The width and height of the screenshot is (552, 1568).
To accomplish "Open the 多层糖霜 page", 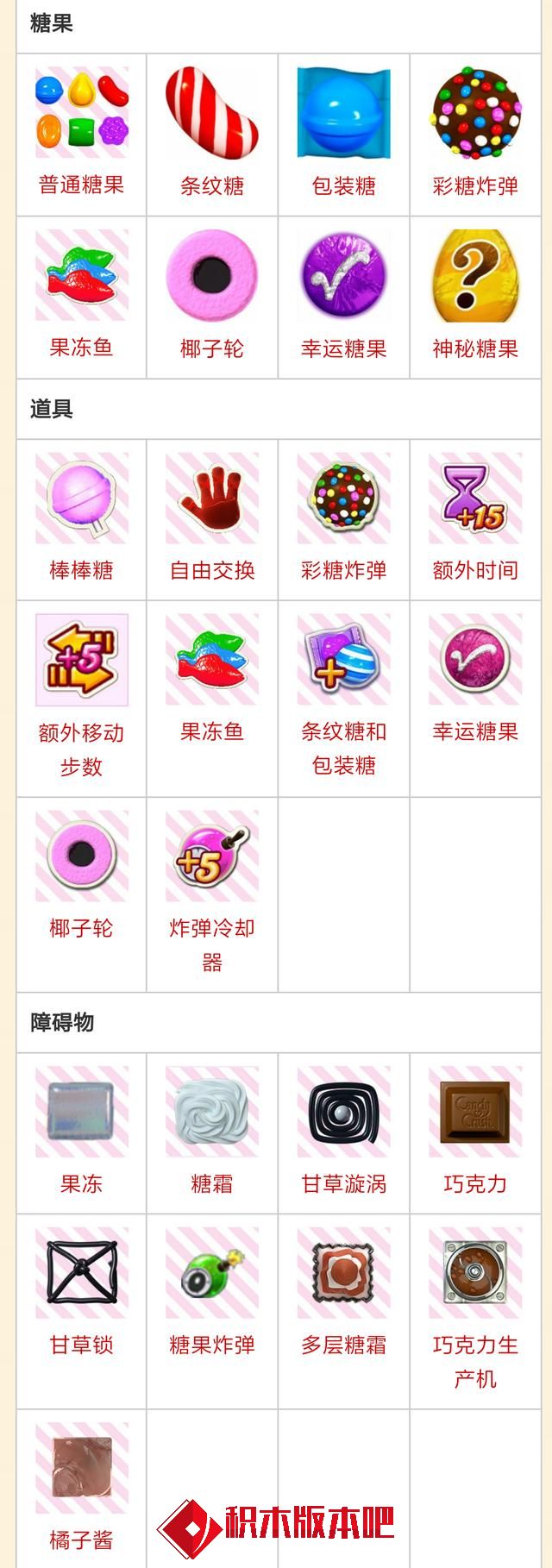I will point(343,1345).
